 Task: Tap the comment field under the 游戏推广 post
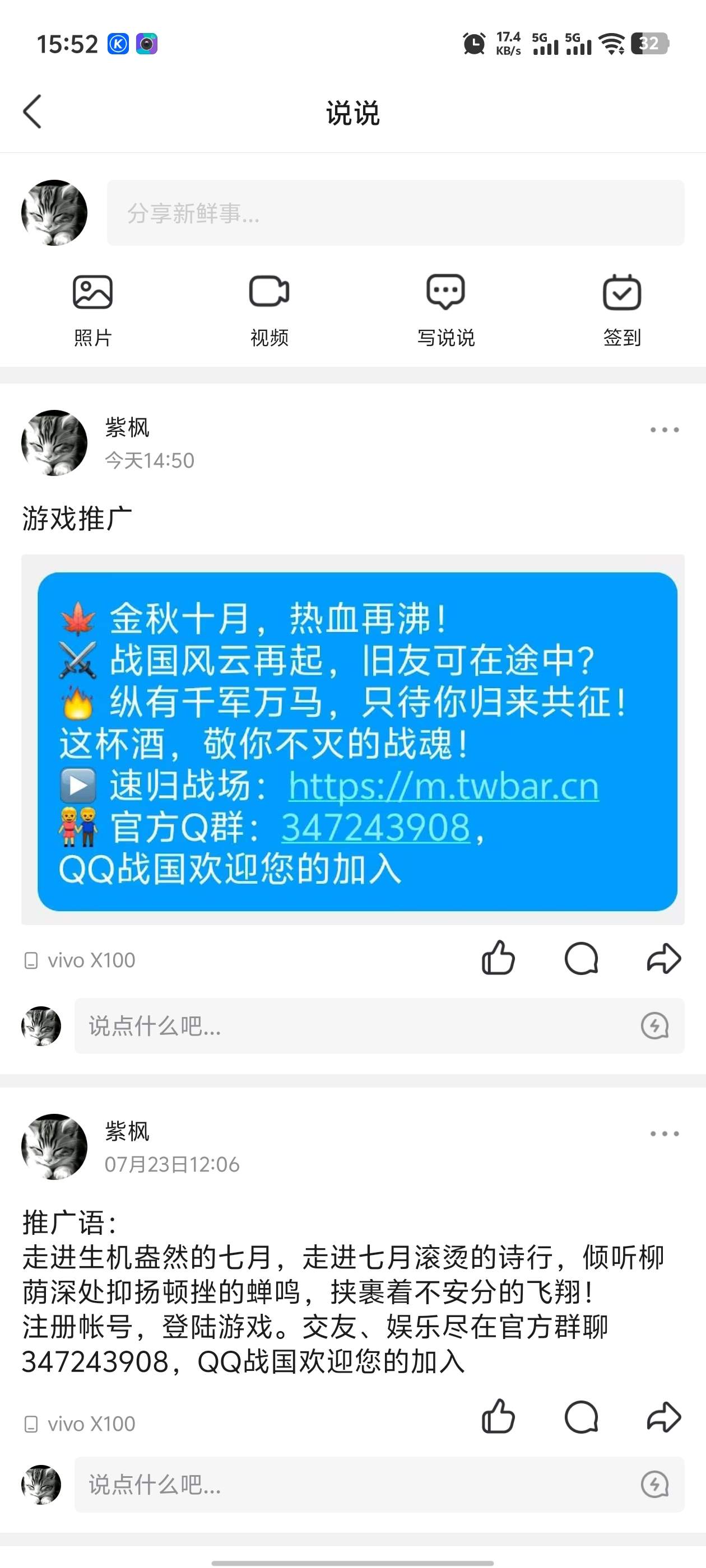click(354, 1026)
